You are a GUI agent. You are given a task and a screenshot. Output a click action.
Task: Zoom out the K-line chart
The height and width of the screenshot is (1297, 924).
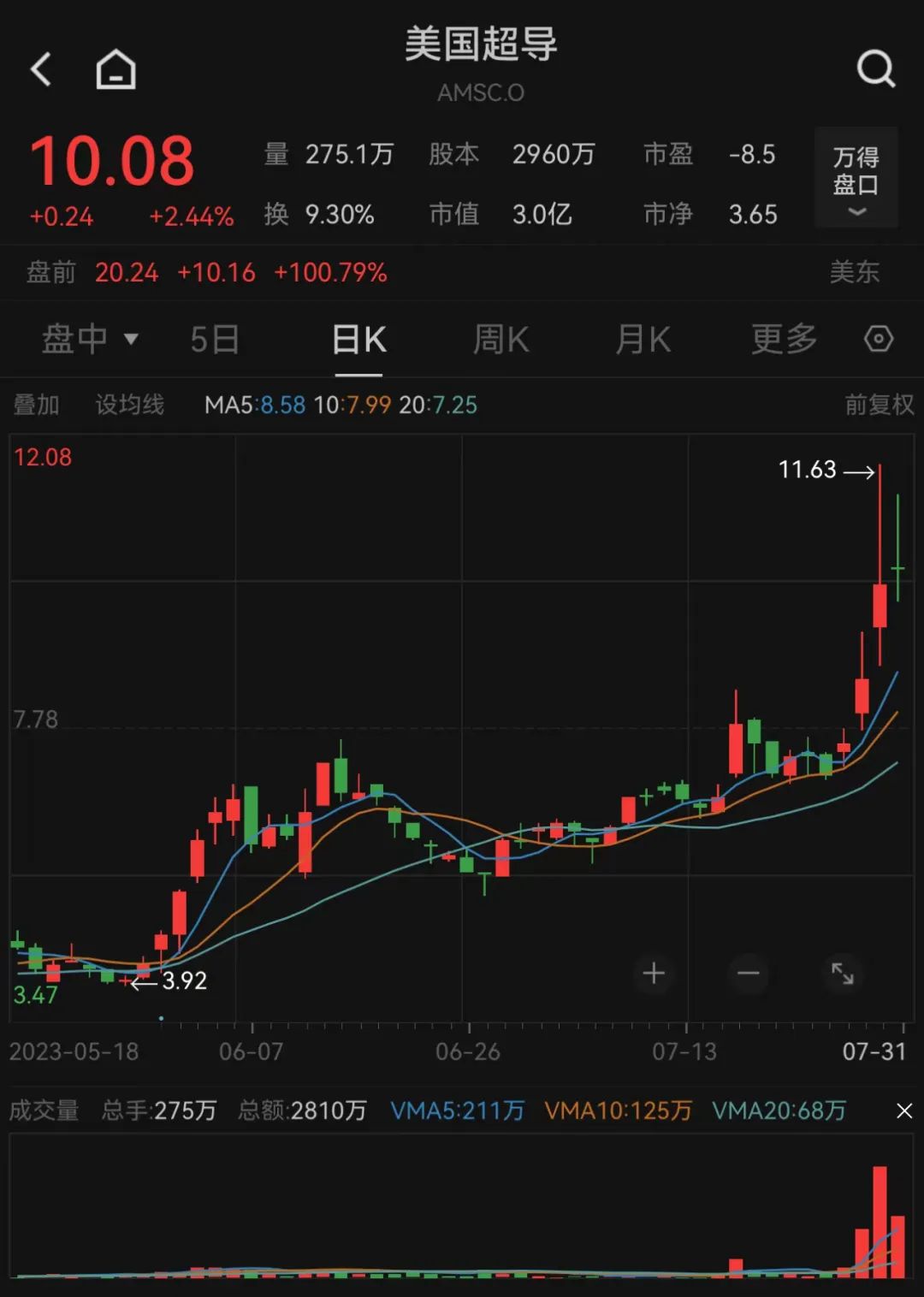[x=749, y=974]
